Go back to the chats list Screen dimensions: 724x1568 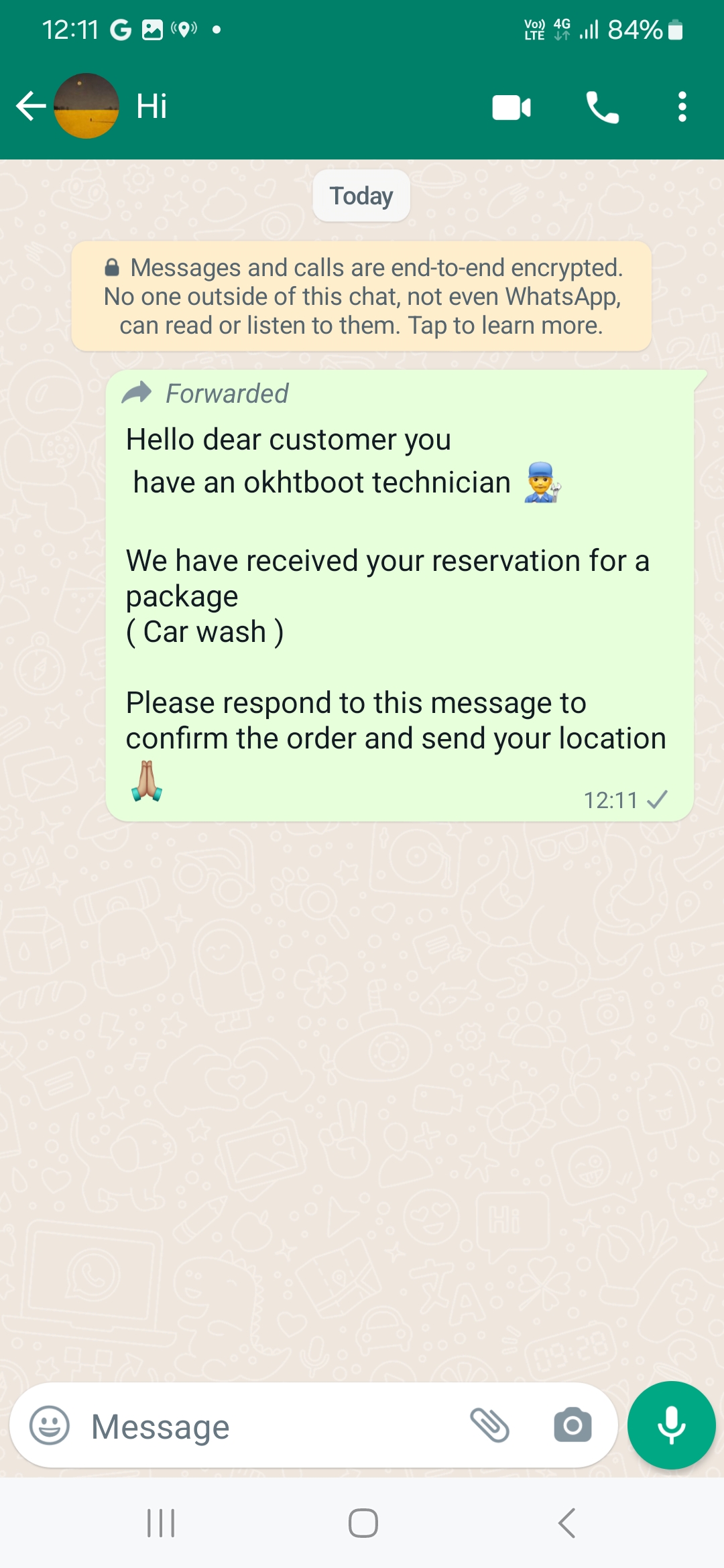click(30, 107)
